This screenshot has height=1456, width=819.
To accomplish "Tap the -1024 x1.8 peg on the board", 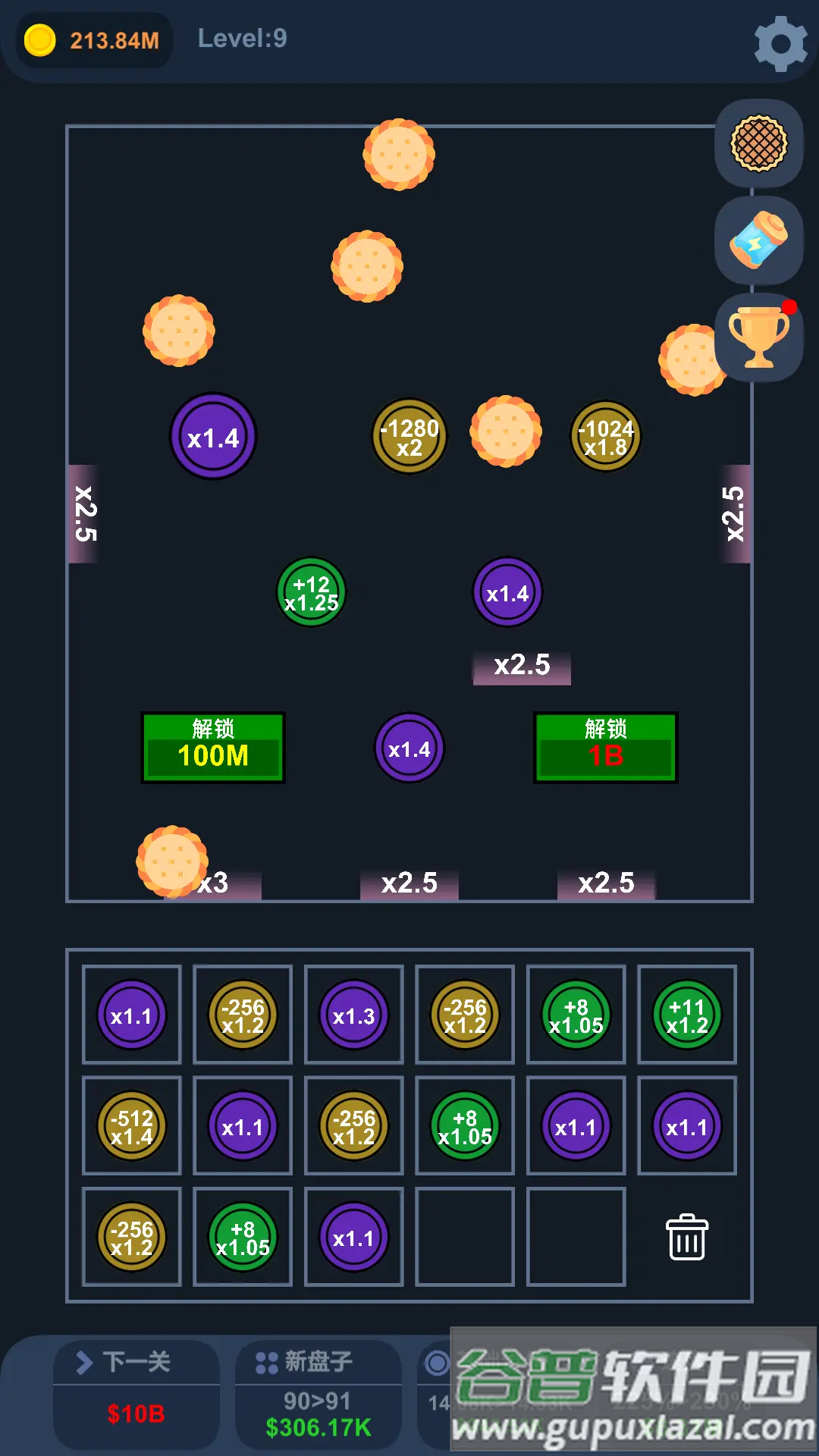I will [x=605, y=437].
